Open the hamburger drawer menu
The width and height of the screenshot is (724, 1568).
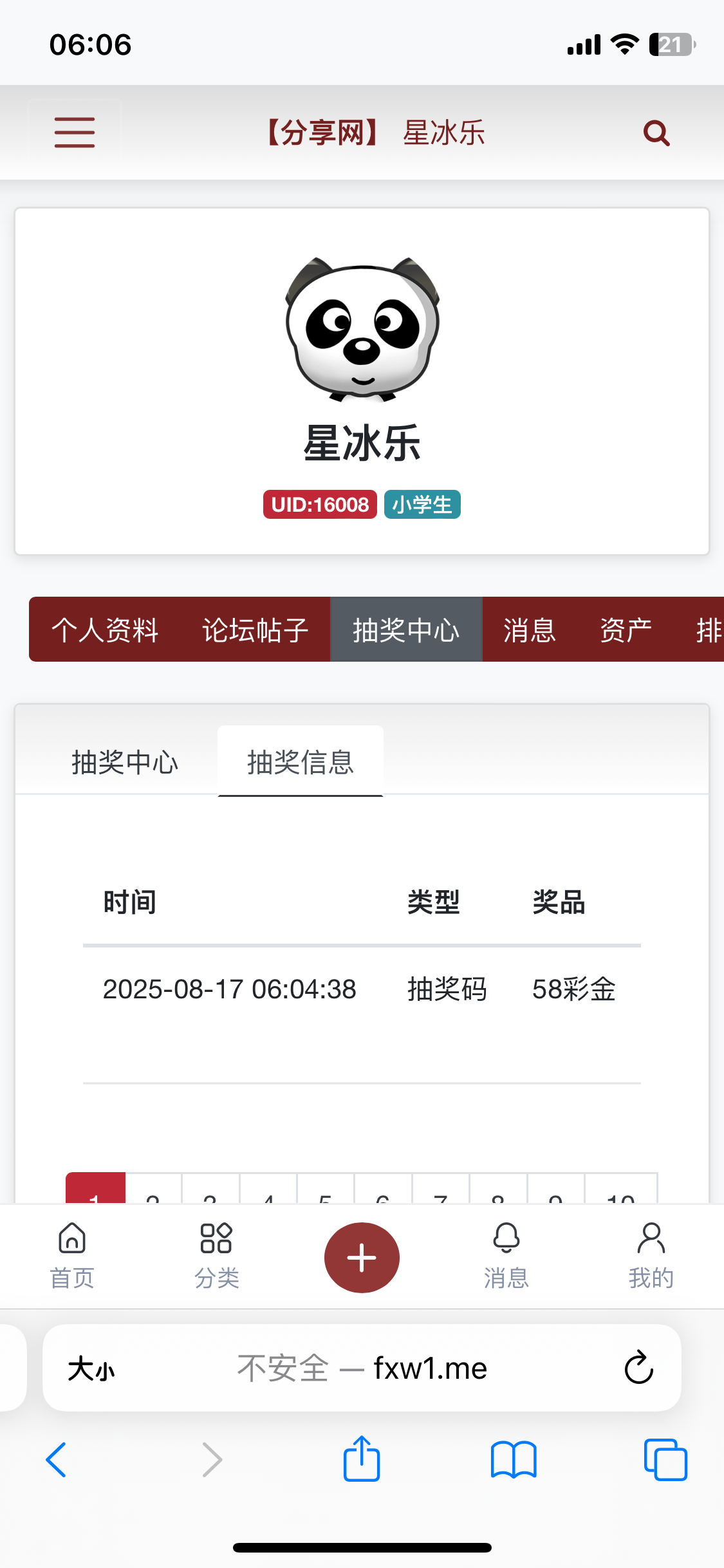(75, 133)
